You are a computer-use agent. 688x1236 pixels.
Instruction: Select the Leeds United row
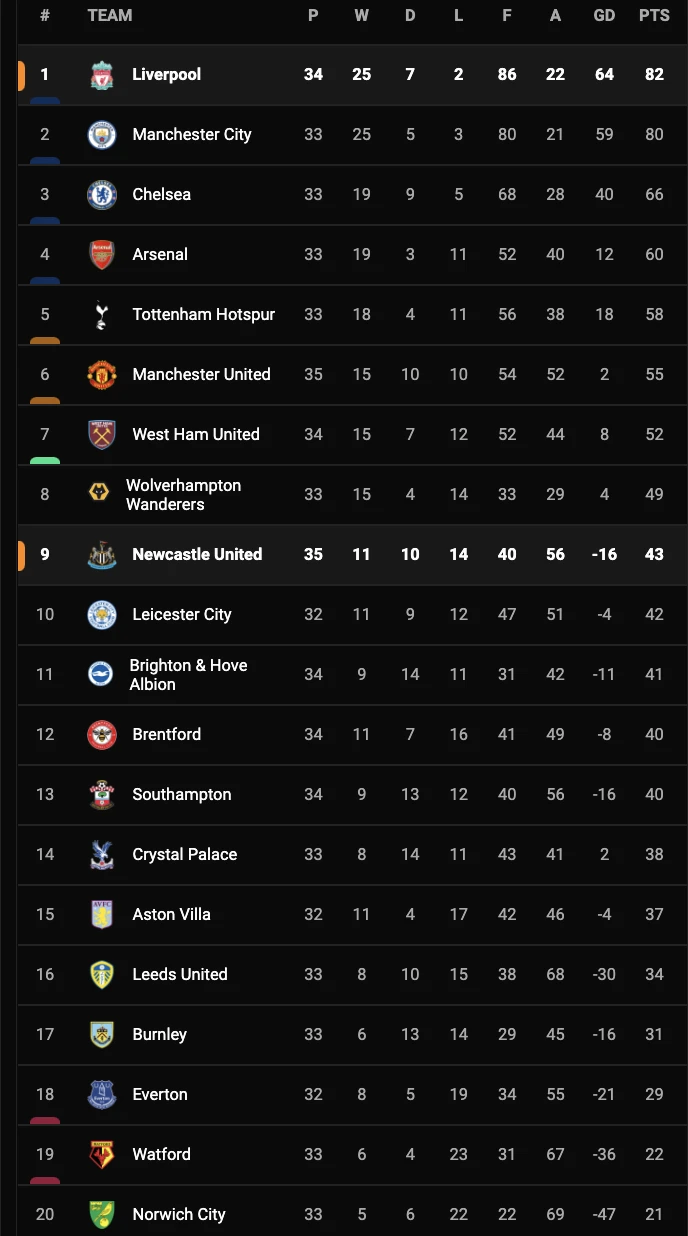[x=179, y=974]
